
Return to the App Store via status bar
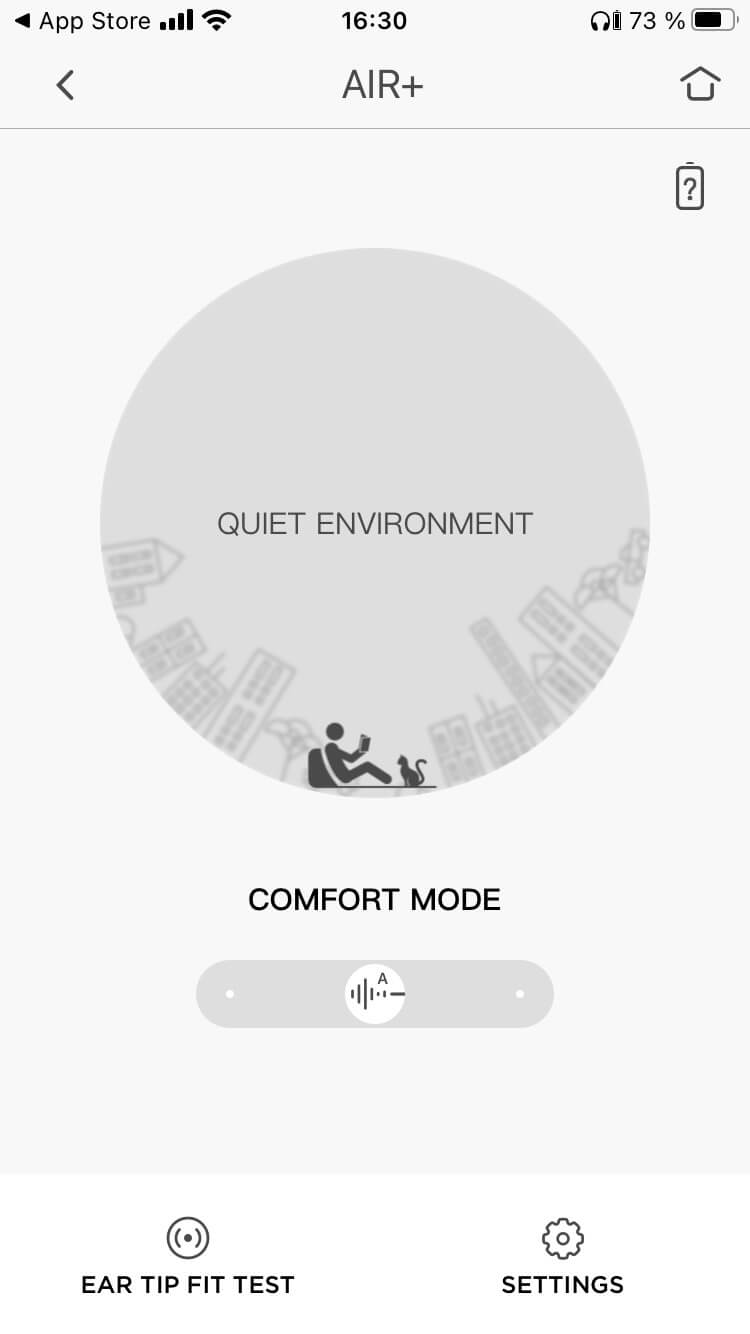click(x=82, y=20)
